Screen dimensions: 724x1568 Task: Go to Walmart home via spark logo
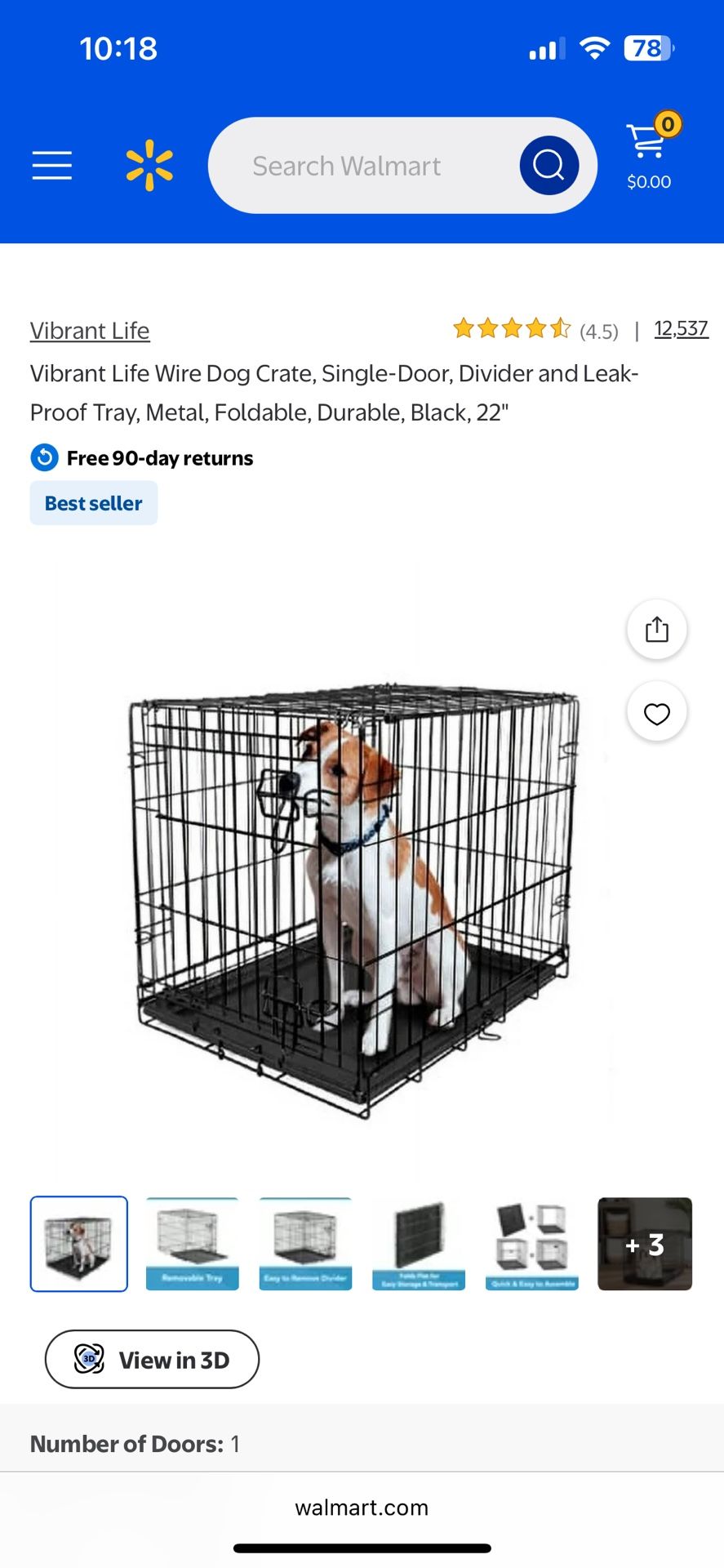[x=149, y=166]
